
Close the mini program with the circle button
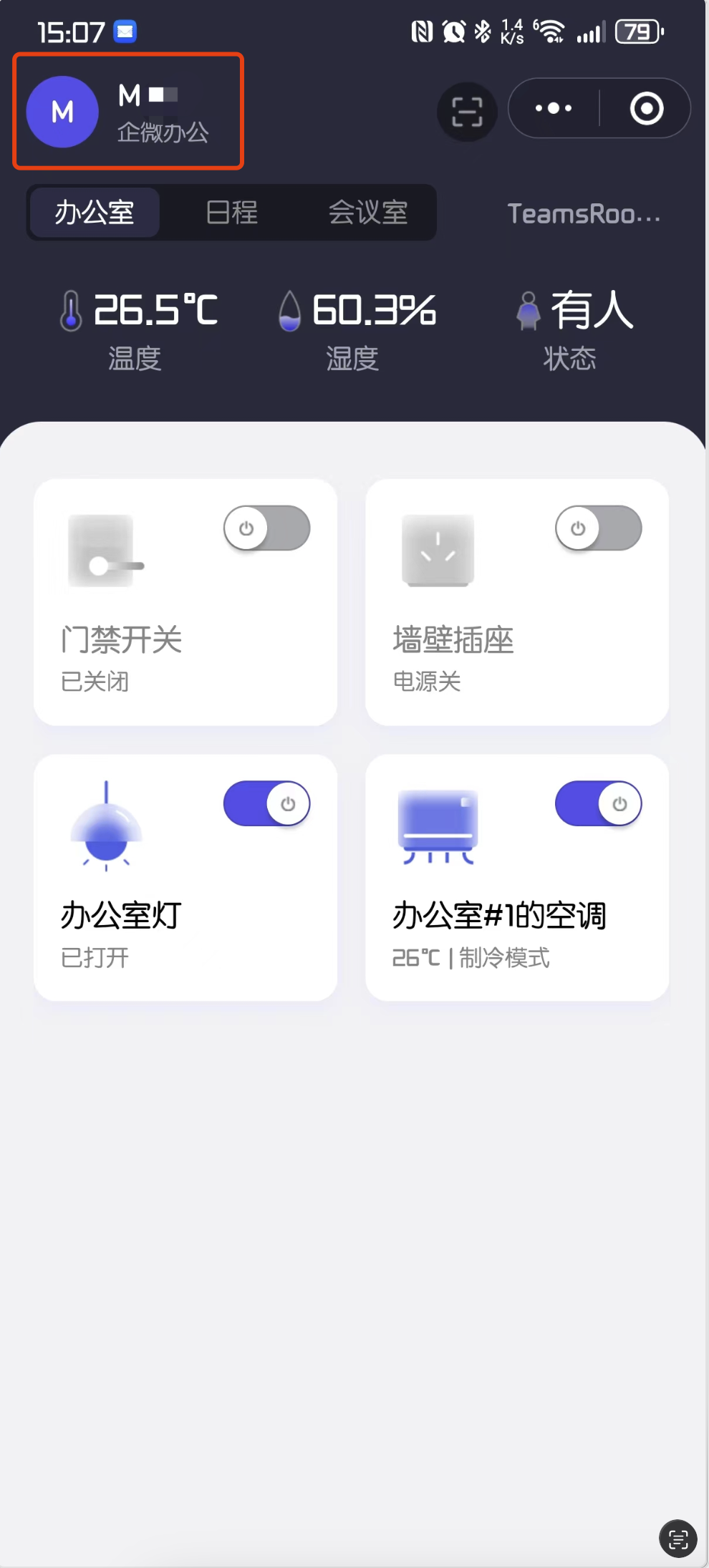click(646, 108)
